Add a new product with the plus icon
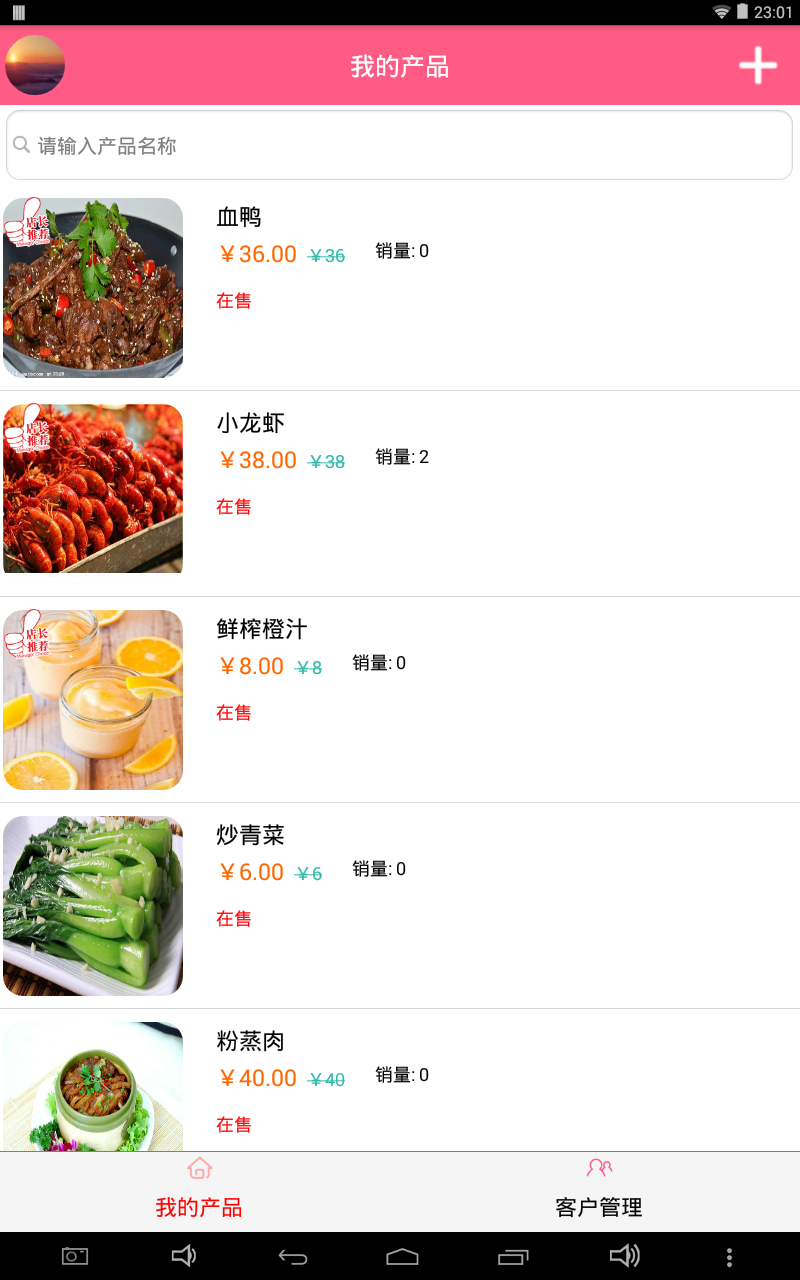This screenshot has height=1280, width=800. pos(758,65)
